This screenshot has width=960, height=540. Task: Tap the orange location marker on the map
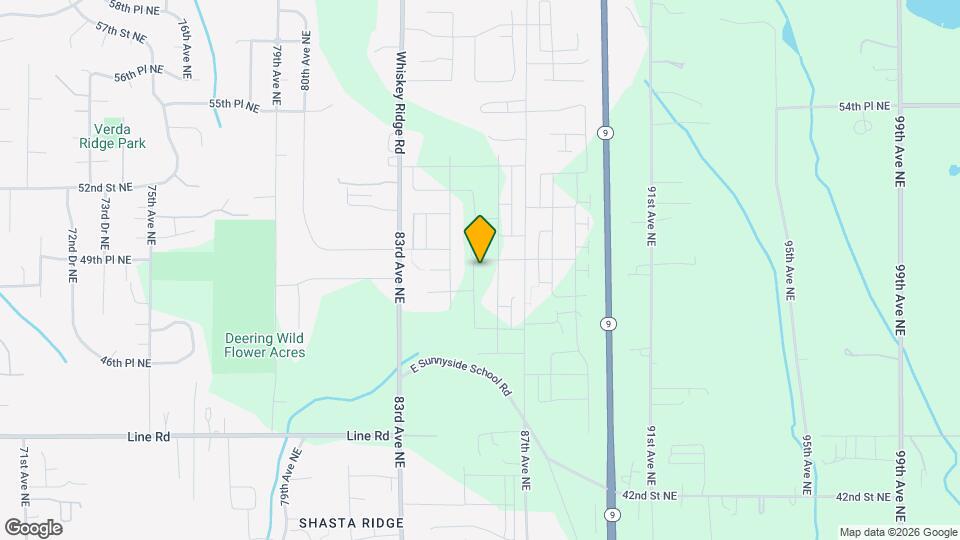click(x=480, y=238)
